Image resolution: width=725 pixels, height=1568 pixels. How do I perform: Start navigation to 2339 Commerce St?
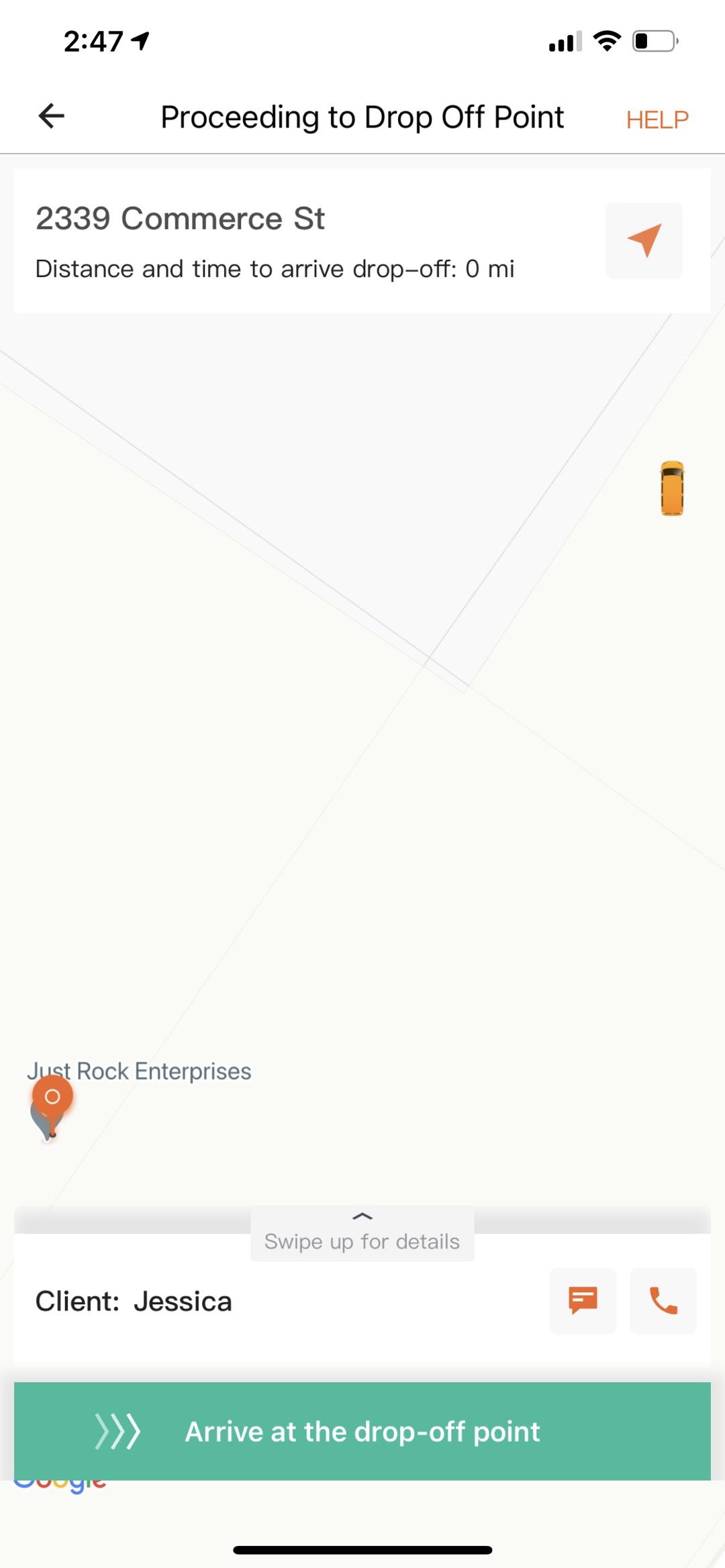(644, 240)
